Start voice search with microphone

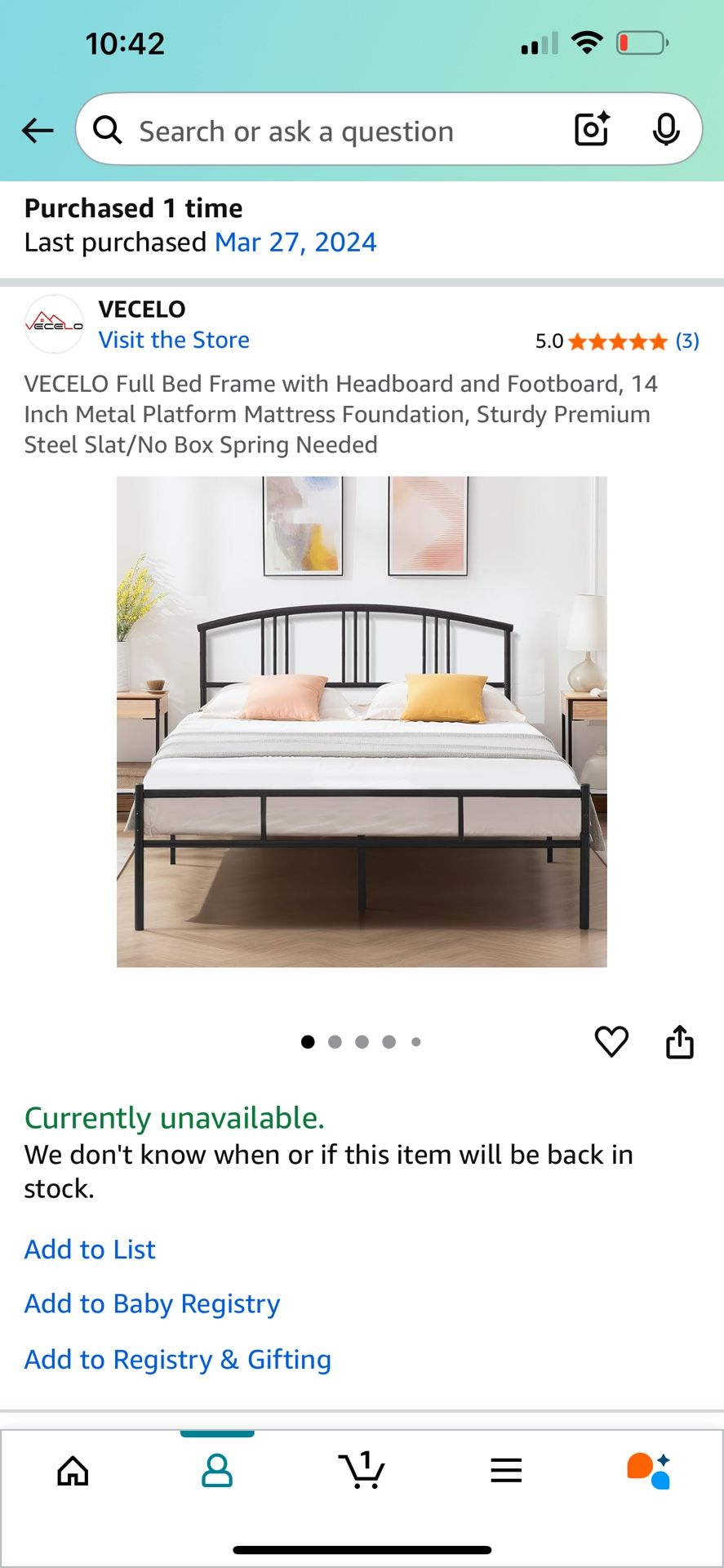[x=666, y=130]
